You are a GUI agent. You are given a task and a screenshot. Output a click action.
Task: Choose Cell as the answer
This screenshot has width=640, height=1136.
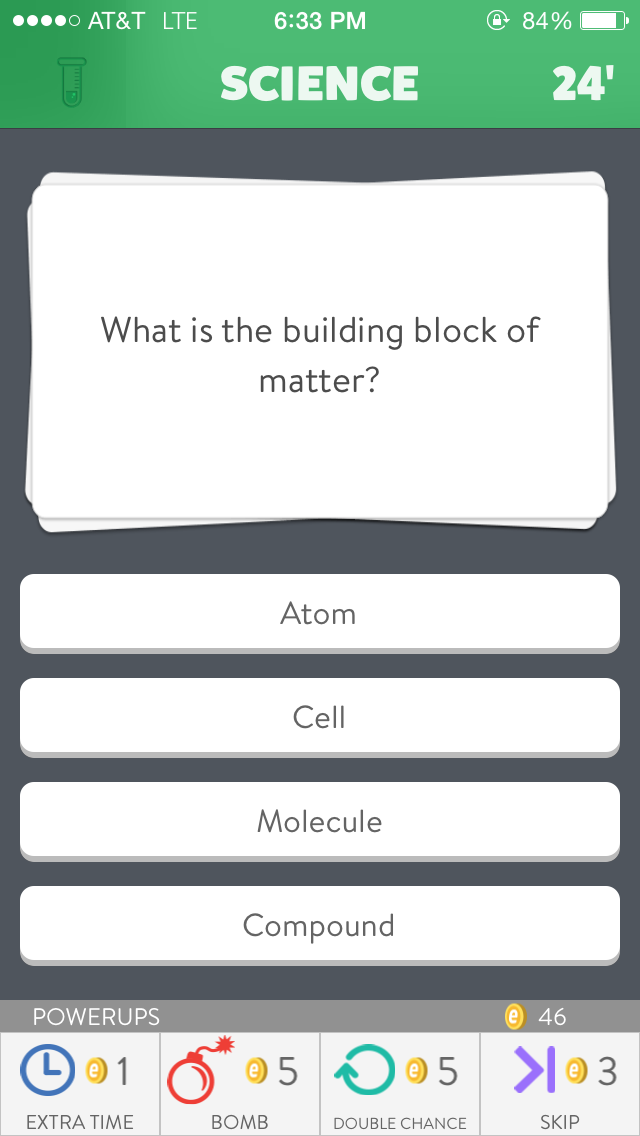[x=320, y=717]
